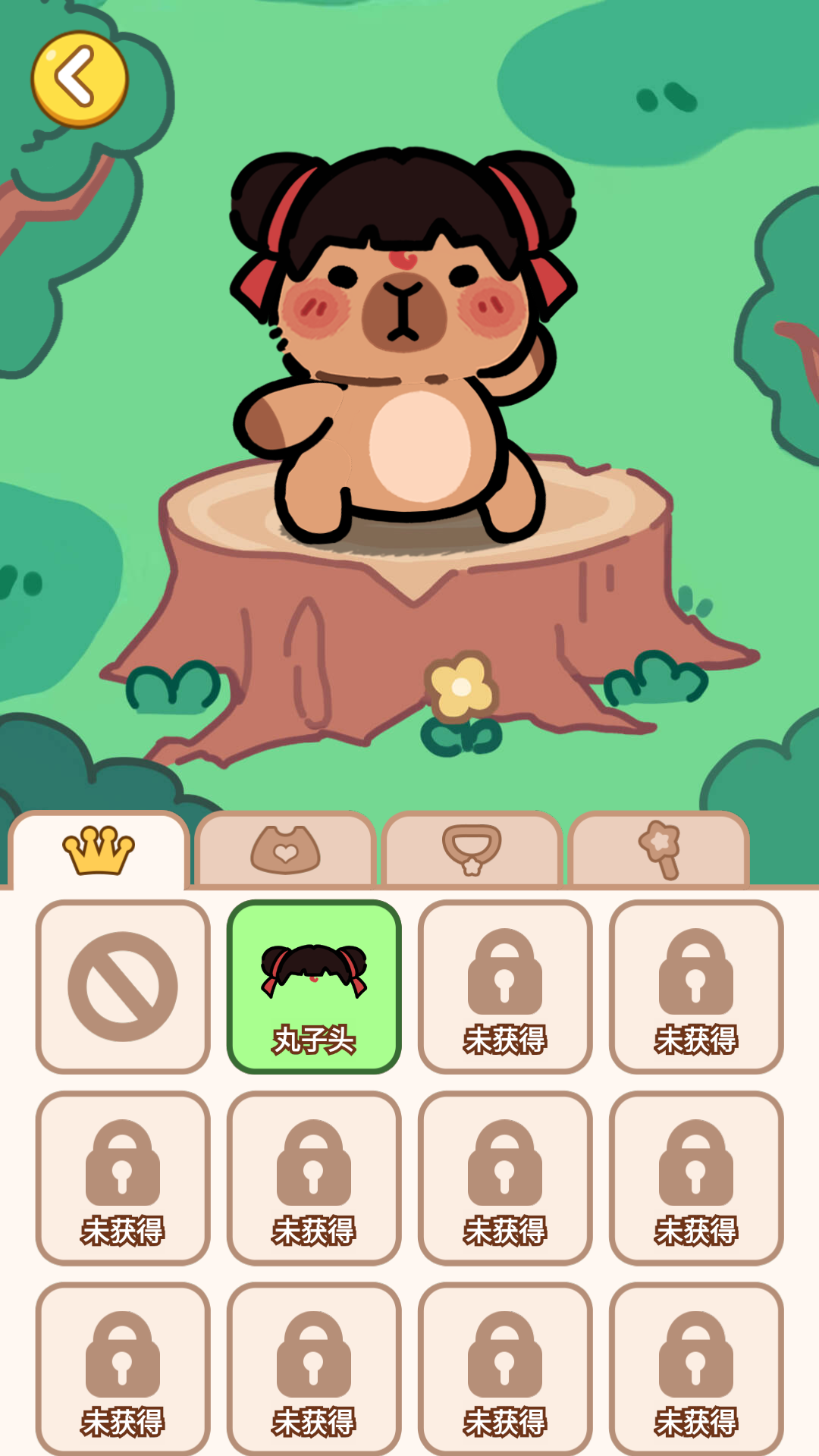Open the flower wand handheld tab
This screenshot has height=1456, width=819.
click(658, 849)
